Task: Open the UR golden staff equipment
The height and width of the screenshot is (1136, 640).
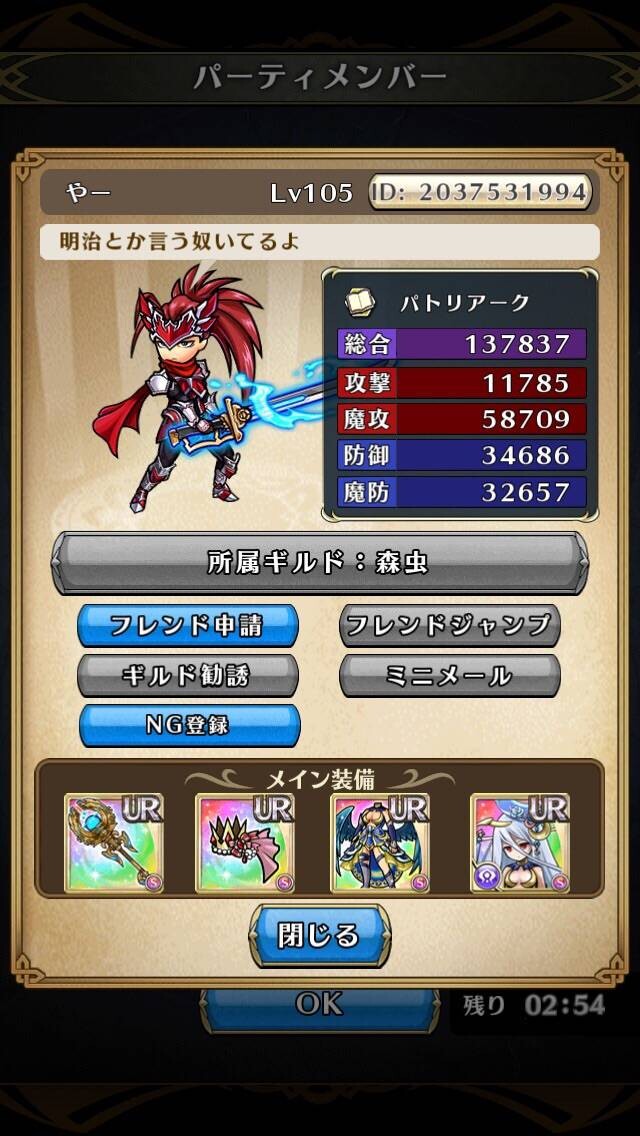Action: point(114,843)
